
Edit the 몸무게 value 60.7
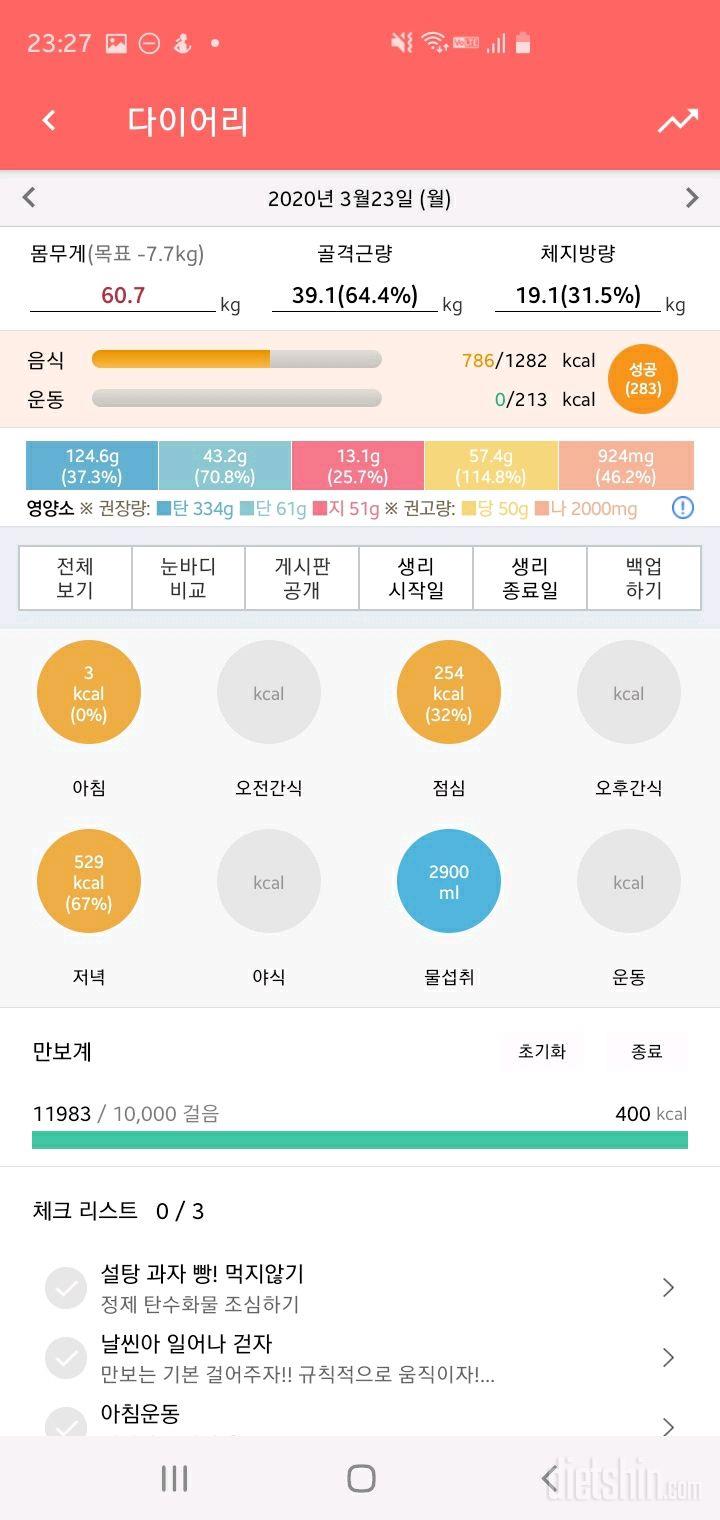pyautogui.click(x=123, y=296)
